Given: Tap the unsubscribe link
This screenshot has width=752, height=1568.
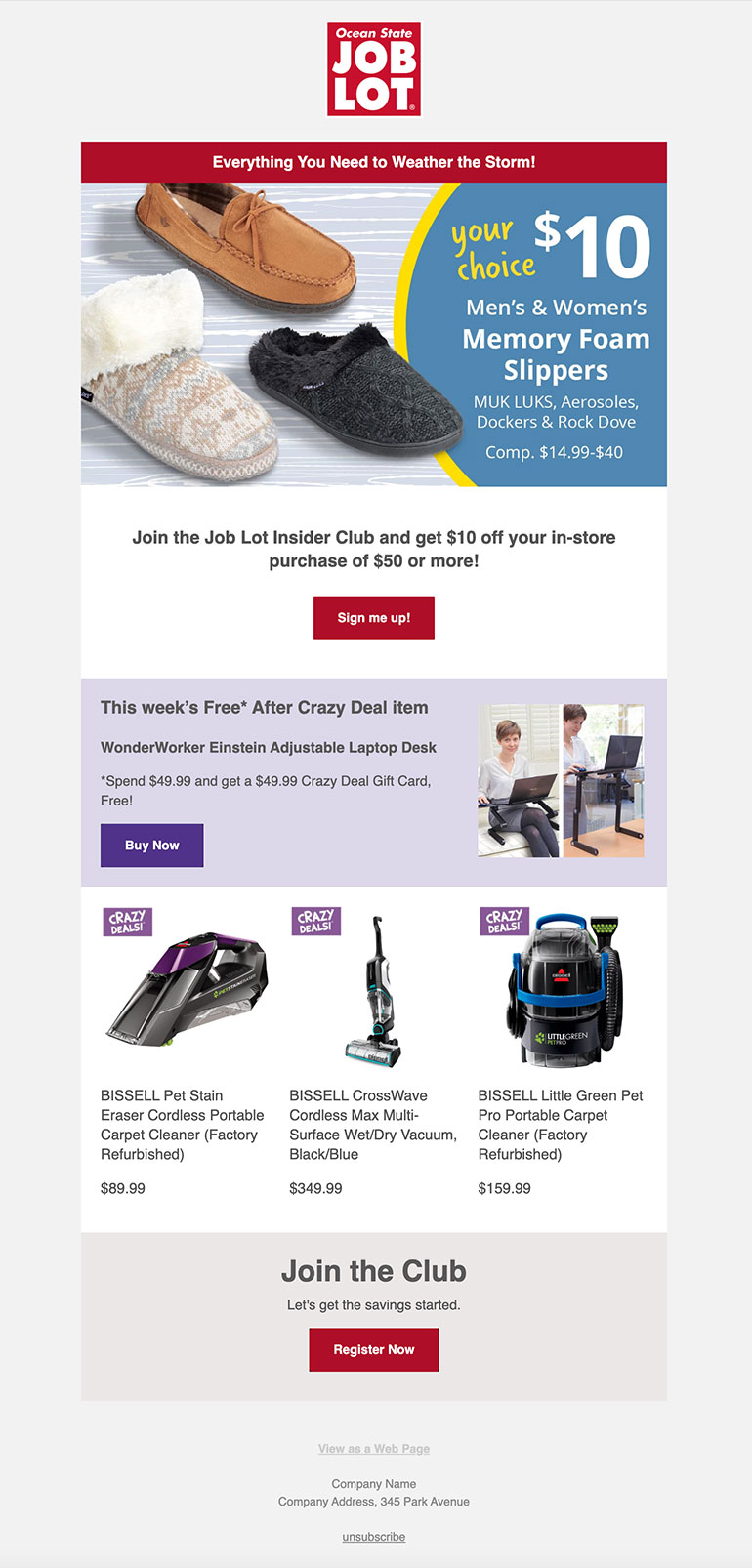Looking at the screenshot, I should click(x=373, y=1537).
